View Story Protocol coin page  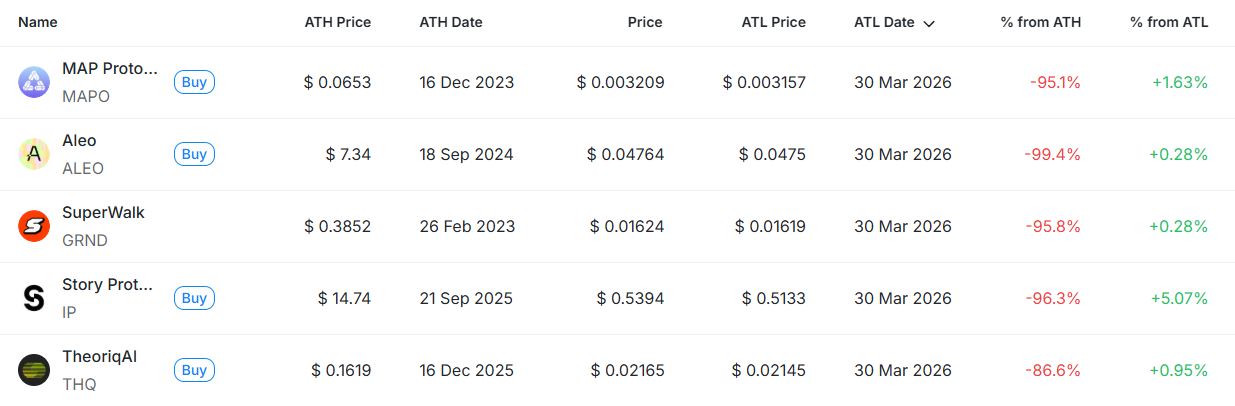point(107,285)
